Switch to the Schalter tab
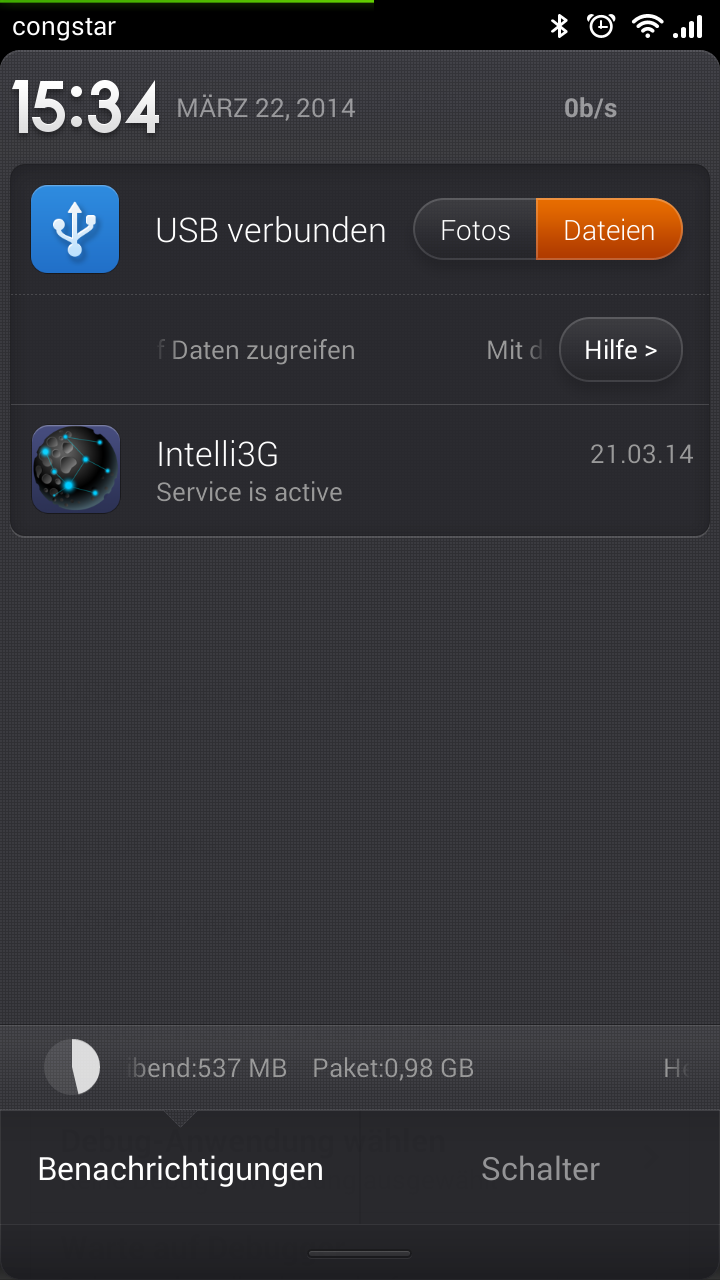The image size is (720, 1280). coord(540,1169)
